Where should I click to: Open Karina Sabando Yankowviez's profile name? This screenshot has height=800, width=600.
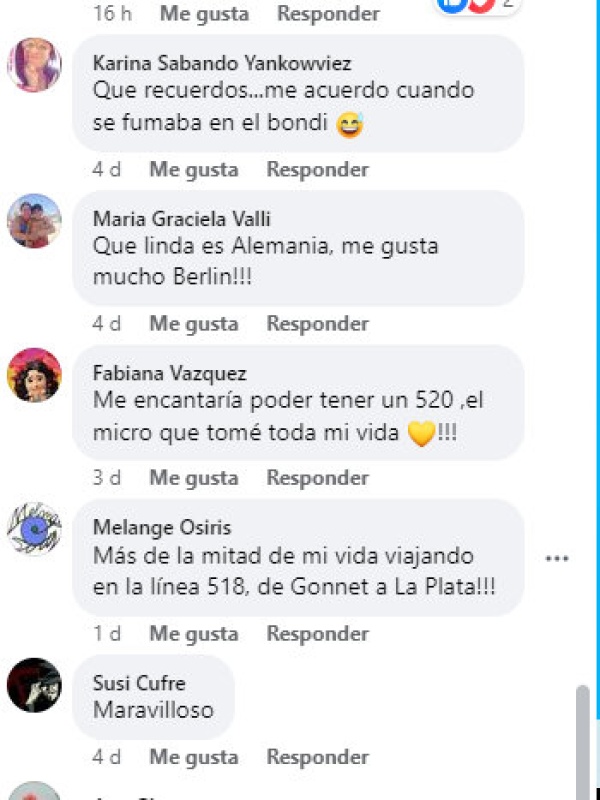[x=221, y=63]
